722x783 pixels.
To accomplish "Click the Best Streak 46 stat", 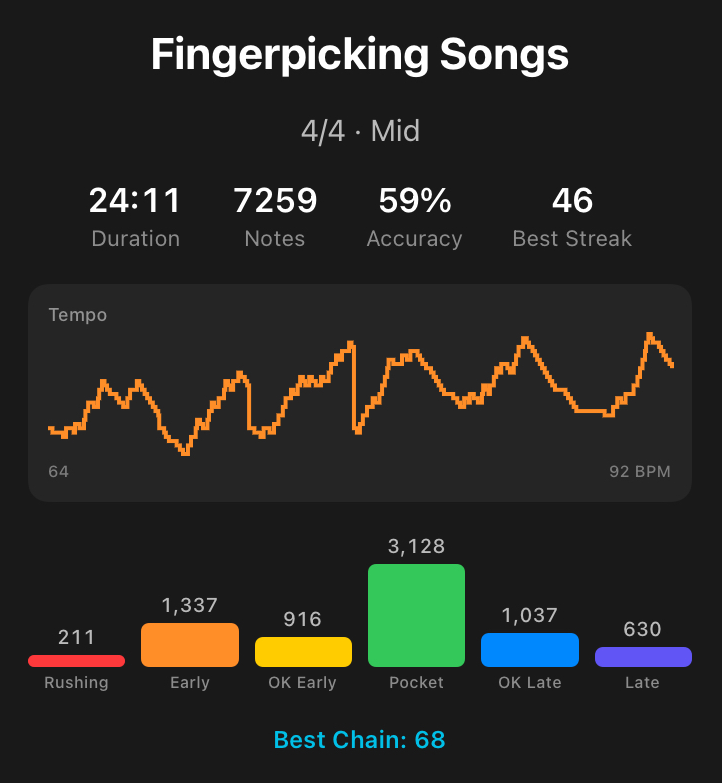I will pos(571,201).
